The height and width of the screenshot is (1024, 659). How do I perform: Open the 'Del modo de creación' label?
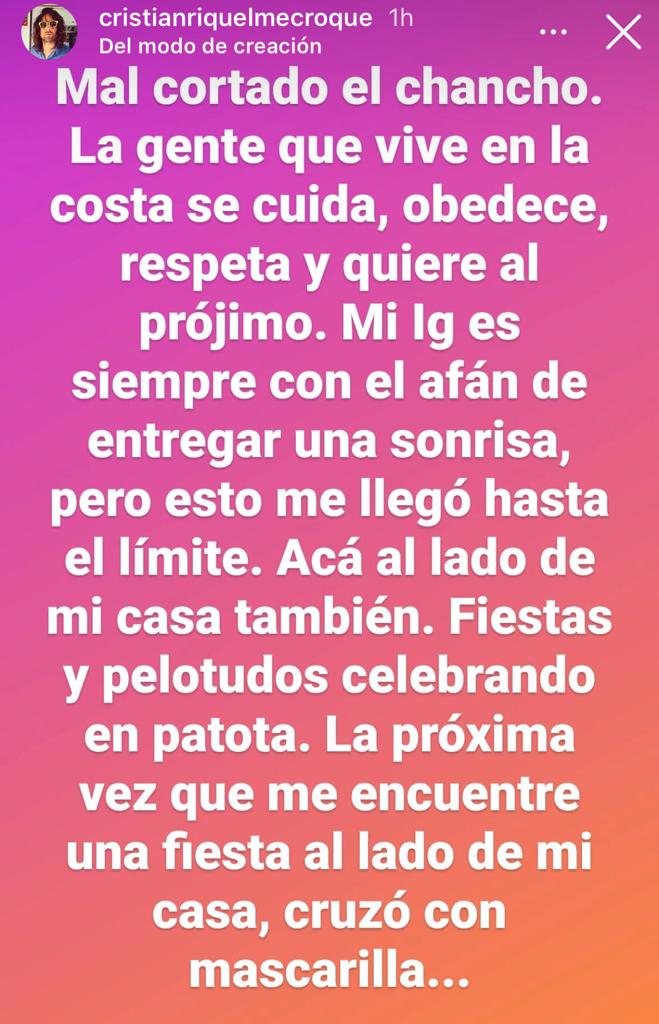point(210,46)
